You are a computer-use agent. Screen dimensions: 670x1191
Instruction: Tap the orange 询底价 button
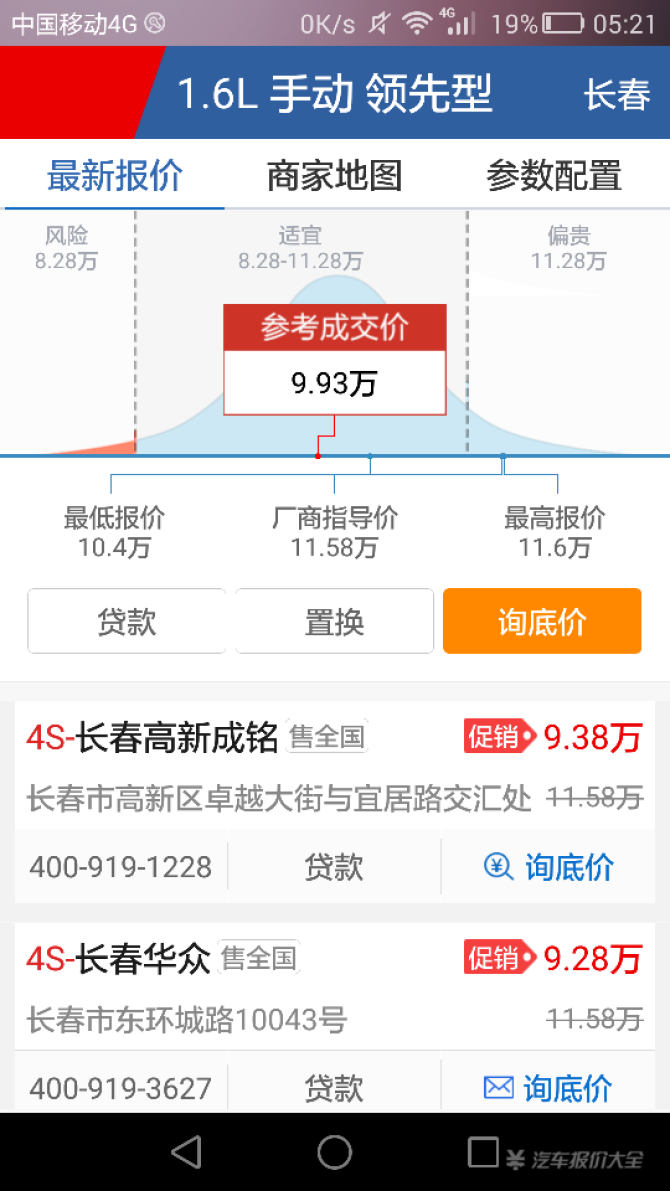click(x=541, y=621)
